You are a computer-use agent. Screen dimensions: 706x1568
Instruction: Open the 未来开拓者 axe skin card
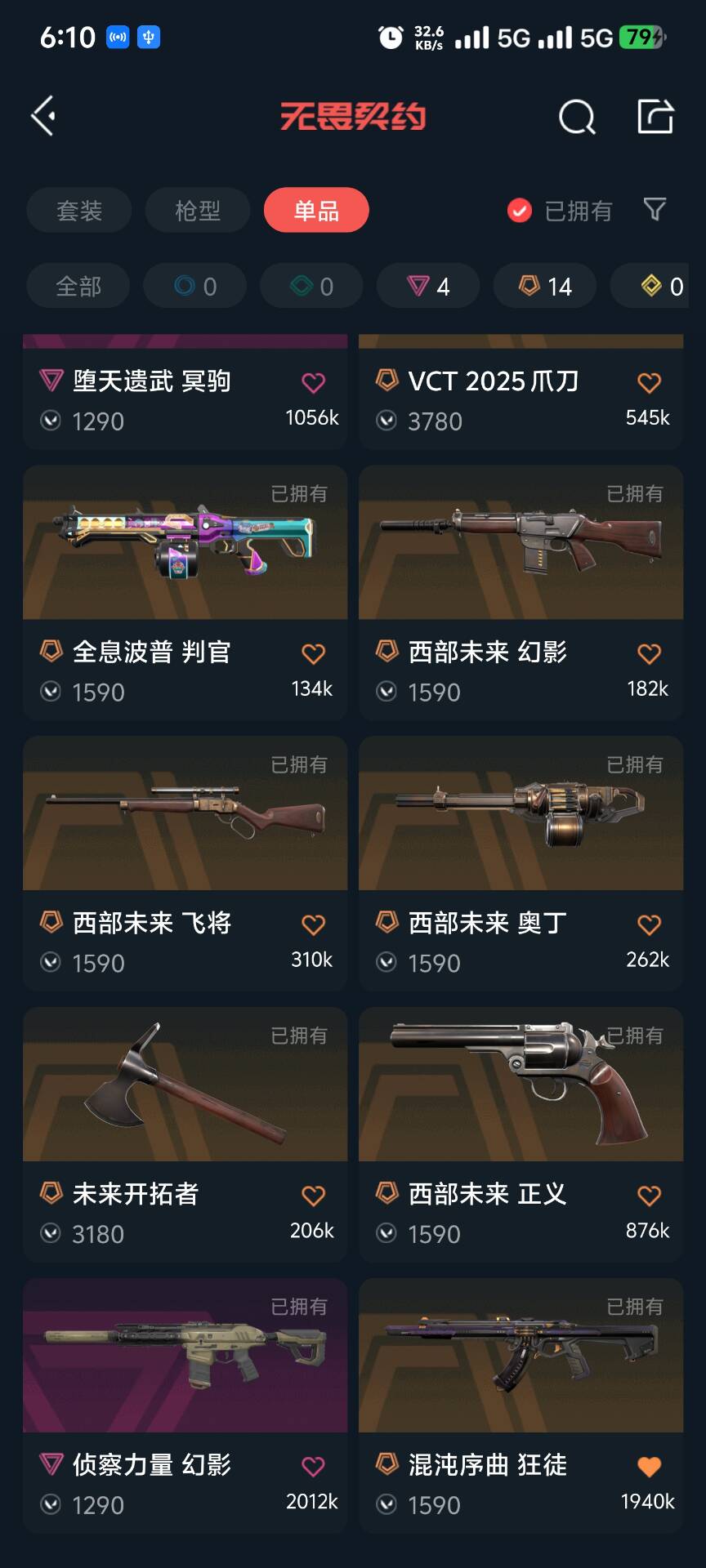185,1085
